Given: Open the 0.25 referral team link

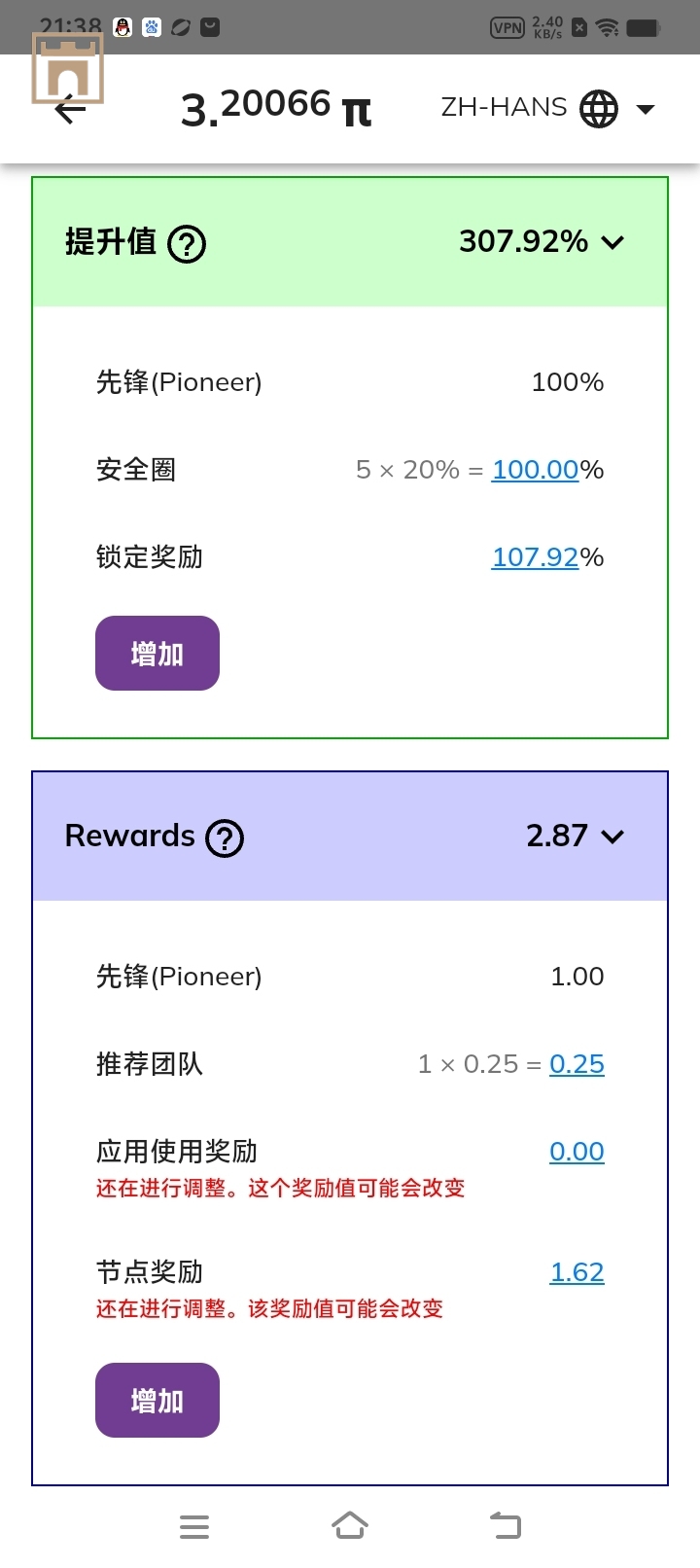Looking at the screenshot, I should 577,1064.
